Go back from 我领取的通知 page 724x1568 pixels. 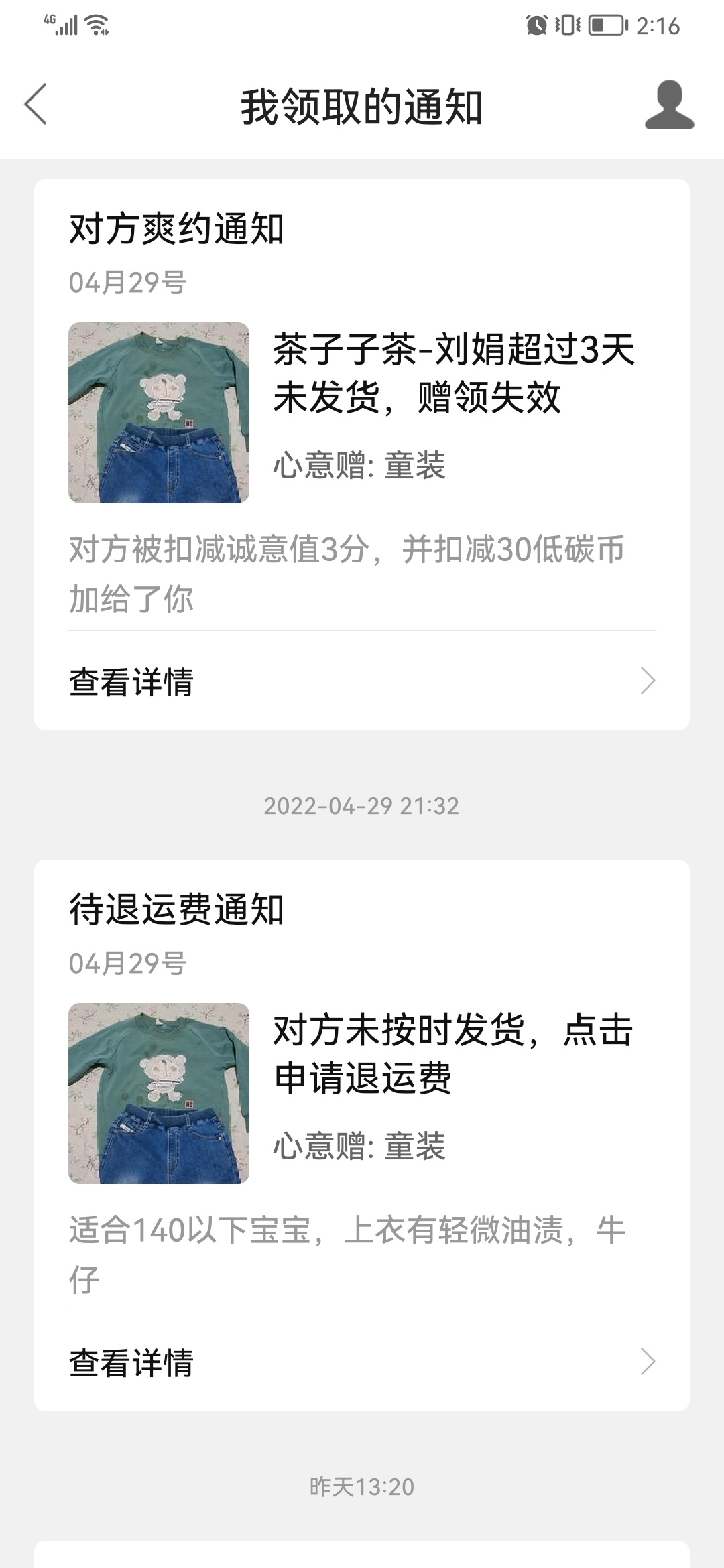tap(36, 105)
